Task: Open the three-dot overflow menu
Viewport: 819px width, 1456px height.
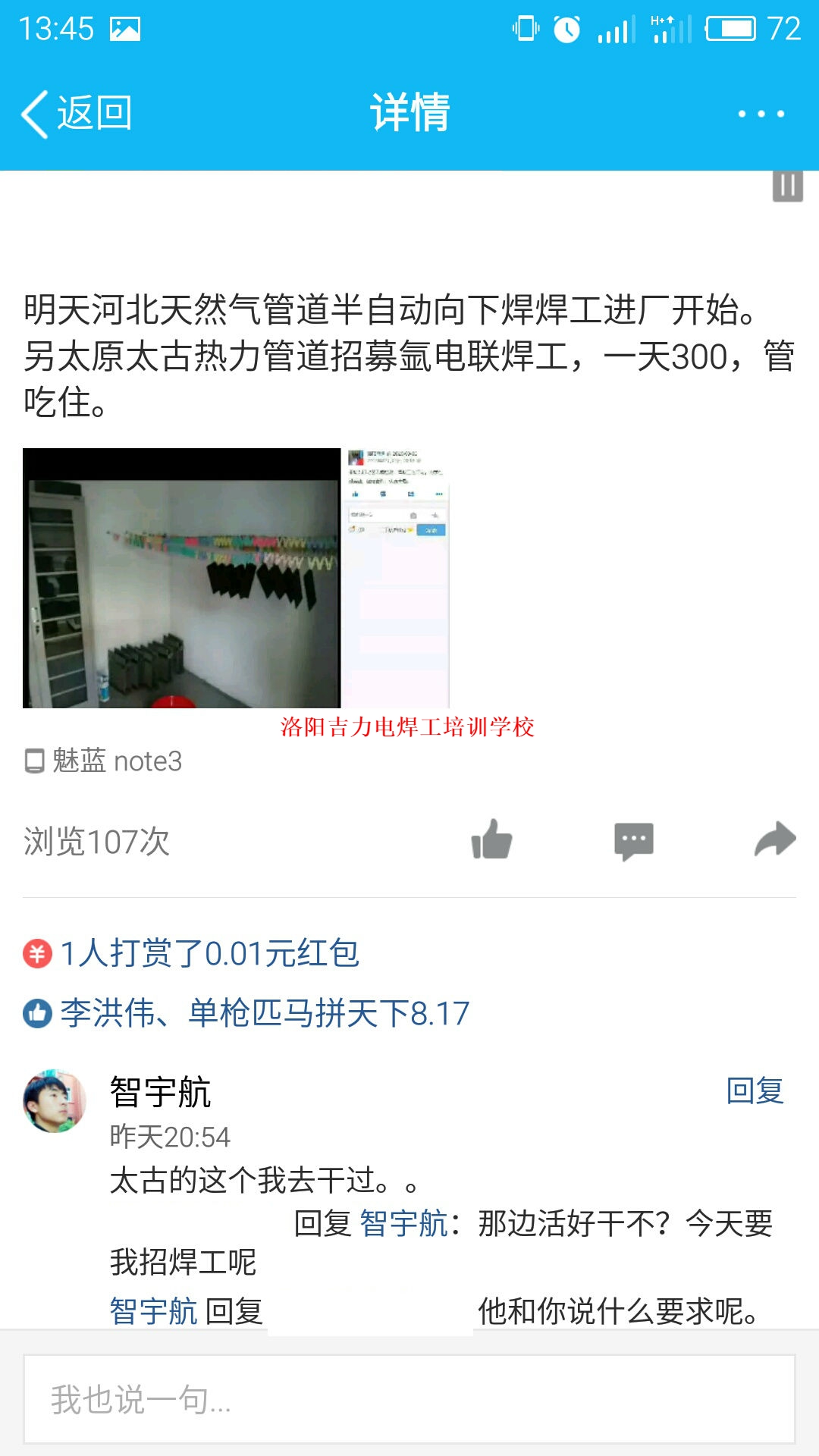Action: [761, 114]
